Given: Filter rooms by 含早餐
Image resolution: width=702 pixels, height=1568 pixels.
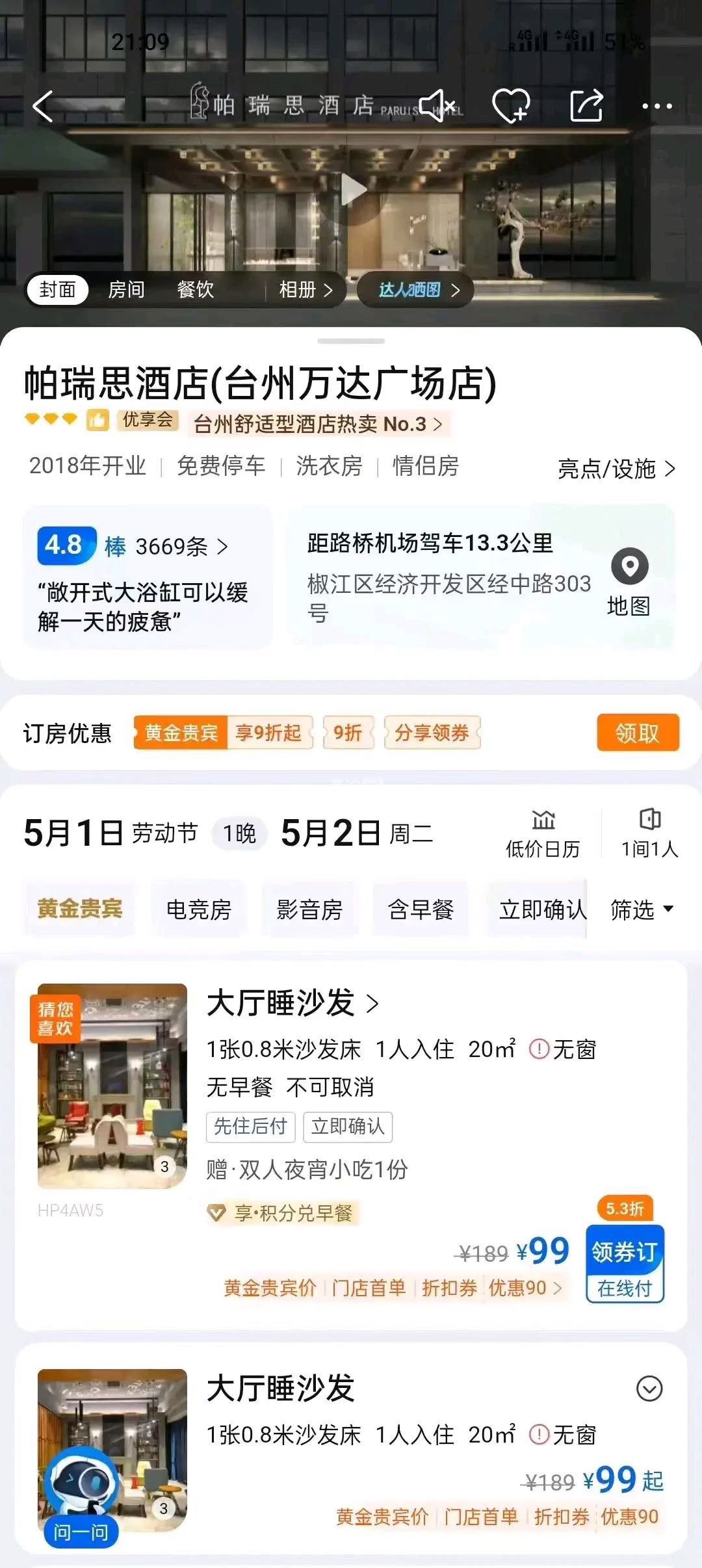Looking at the screenshot, I should pos(421,909).
